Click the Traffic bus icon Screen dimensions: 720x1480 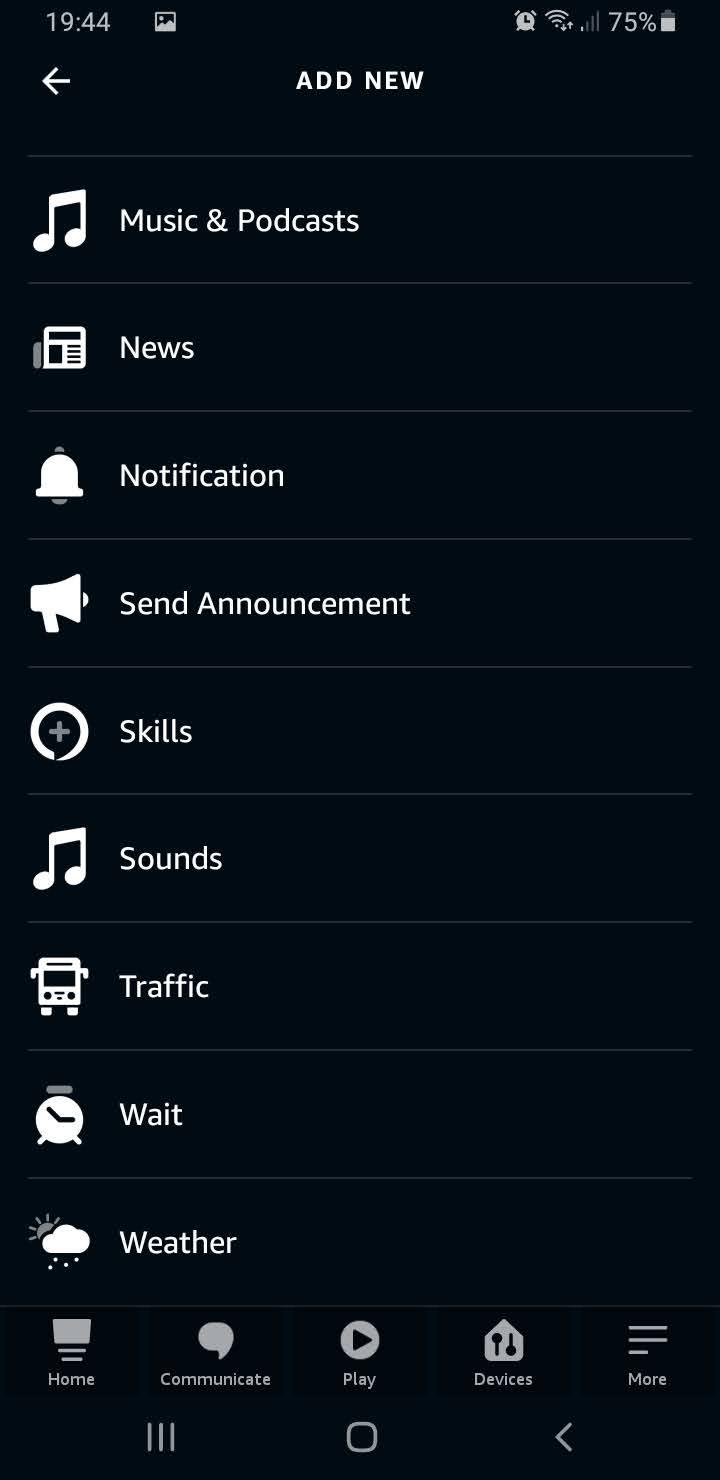tap(59, 986)
